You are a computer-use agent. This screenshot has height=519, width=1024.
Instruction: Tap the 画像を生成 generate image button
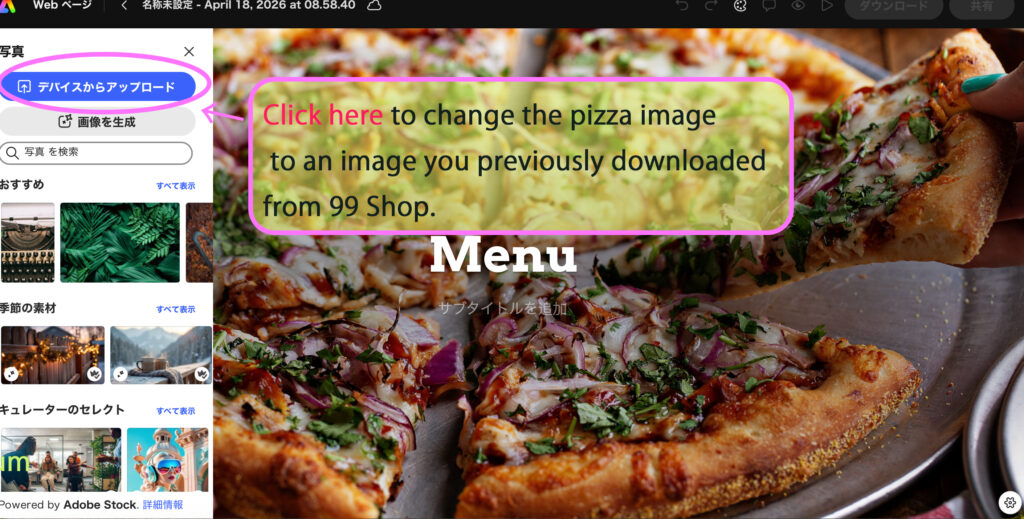[97, 122]
